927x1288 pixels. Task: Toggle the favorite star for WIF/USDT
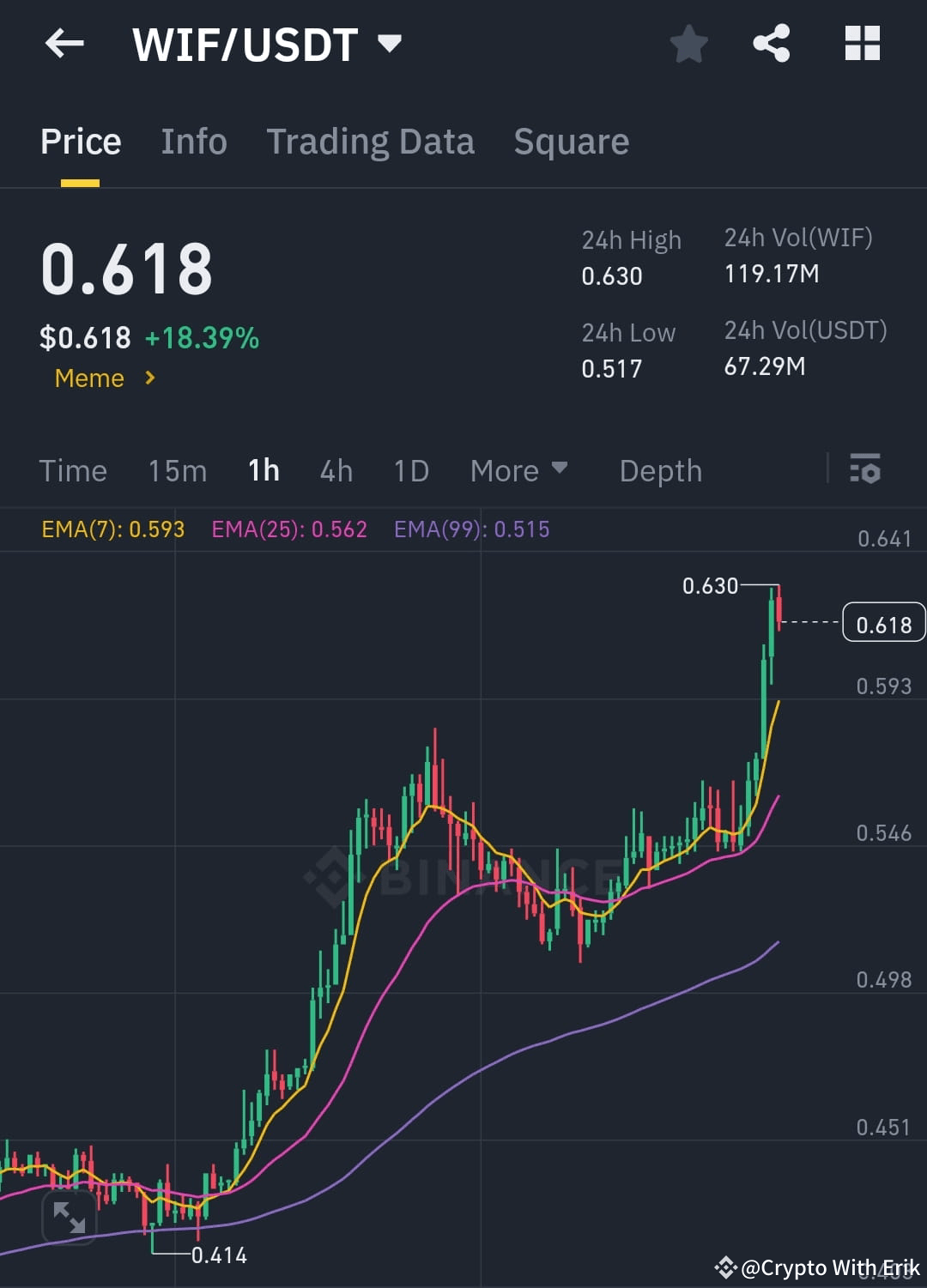click(689, 42)
